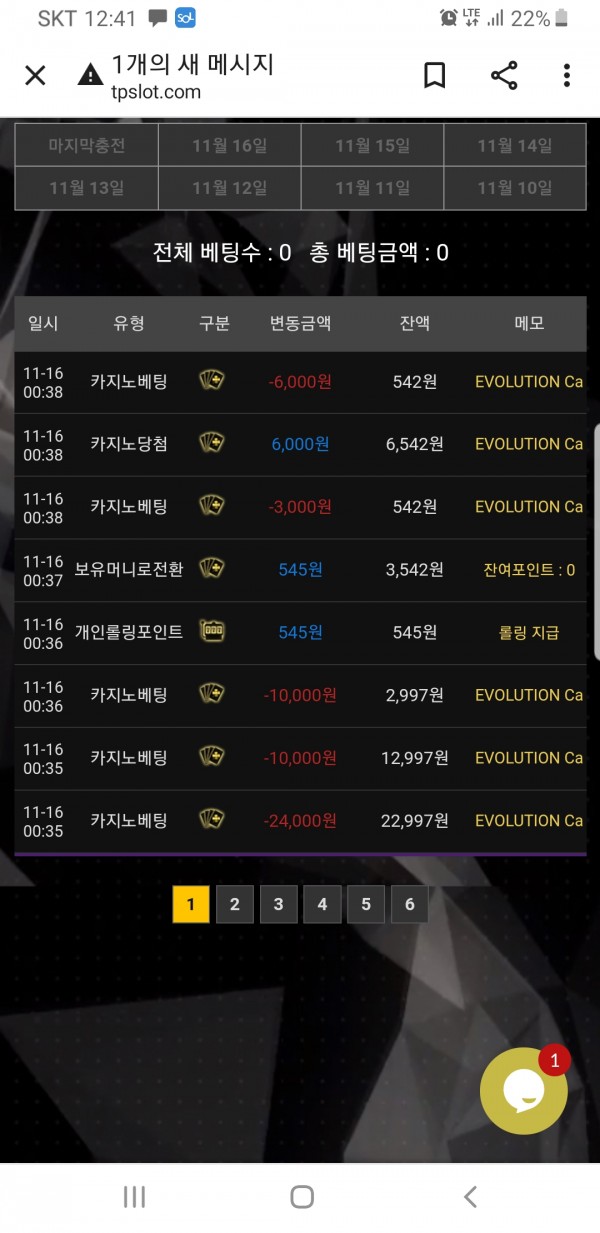Go to page 5

tap(366, 904)
